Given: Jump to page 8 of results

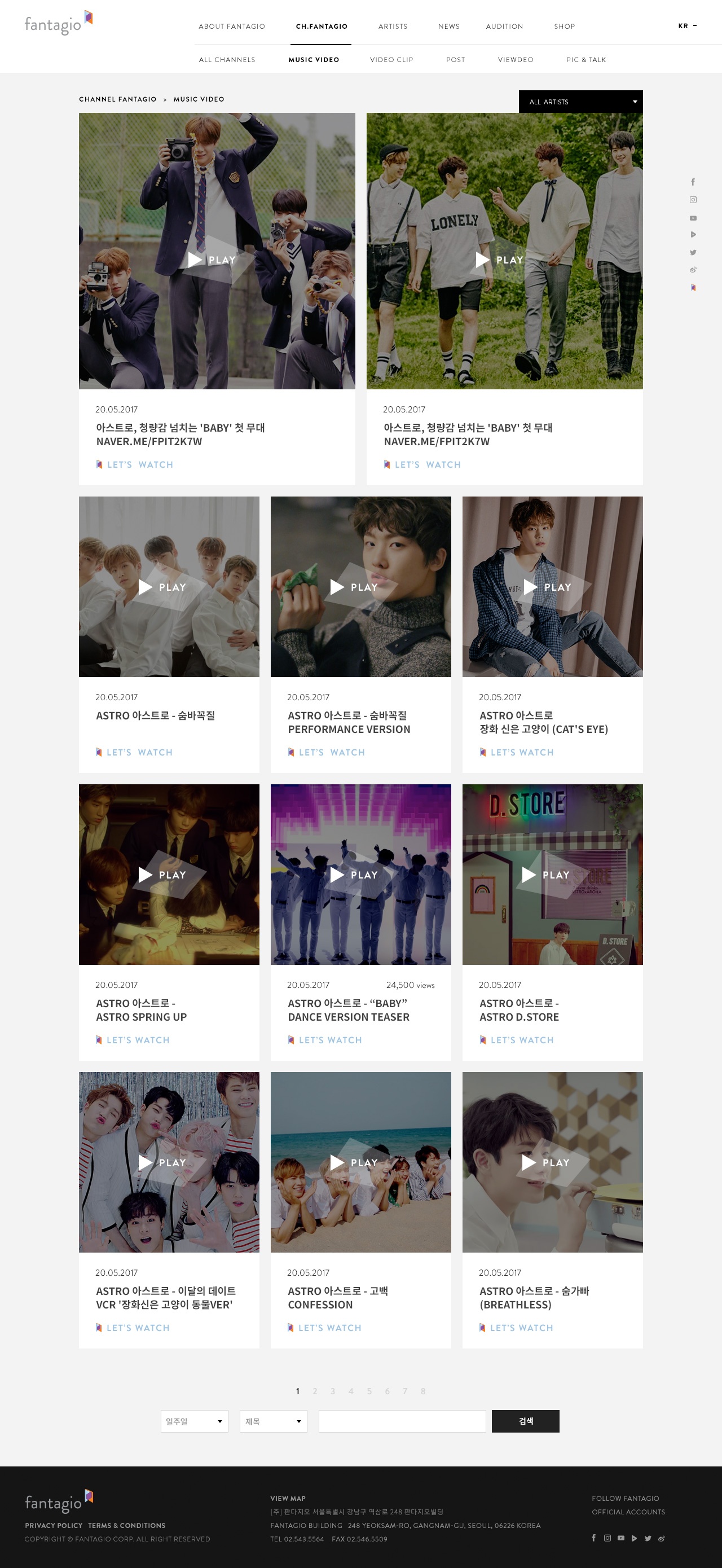Looking at the screenshot, I should 423,1391.
